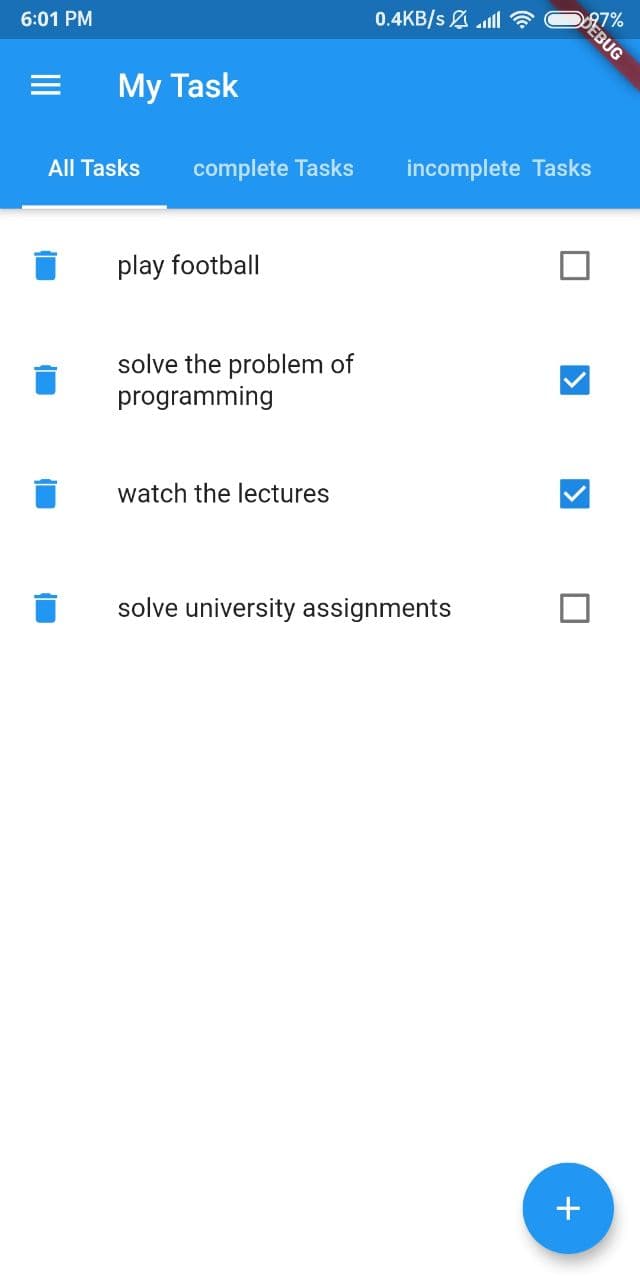Mark solve university assignments as complete
Screen dimensions: 640x1280
pyautogui.click(x=574, y=608)
